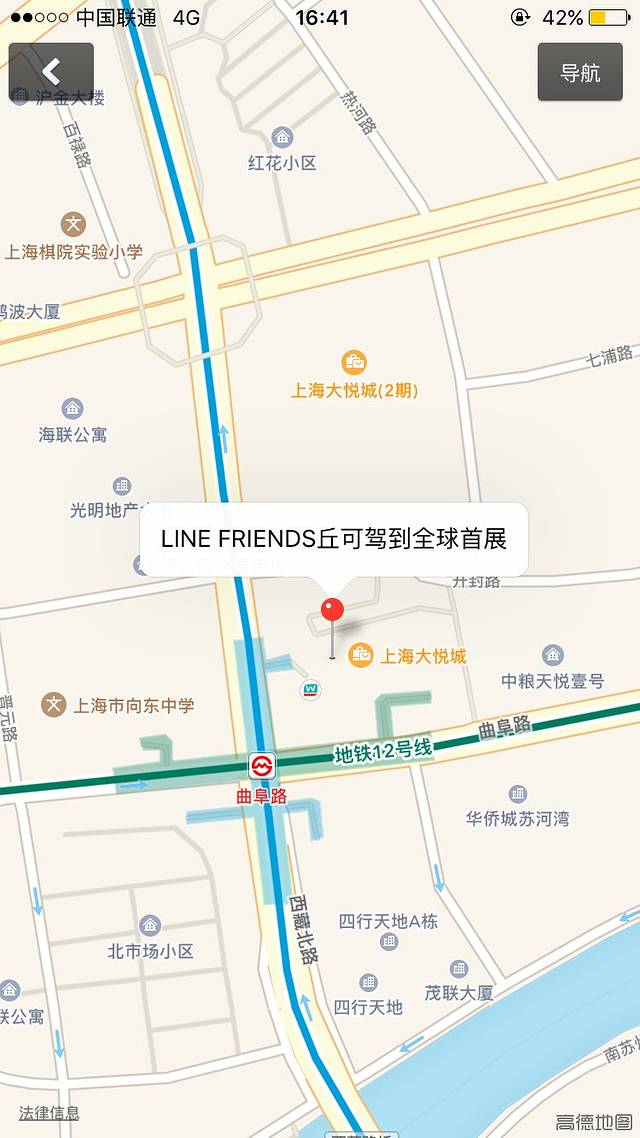This screenshot has width=640, height=1138.
Task: Select the 红花小区 map marker
Action: (x=283, y=138)
